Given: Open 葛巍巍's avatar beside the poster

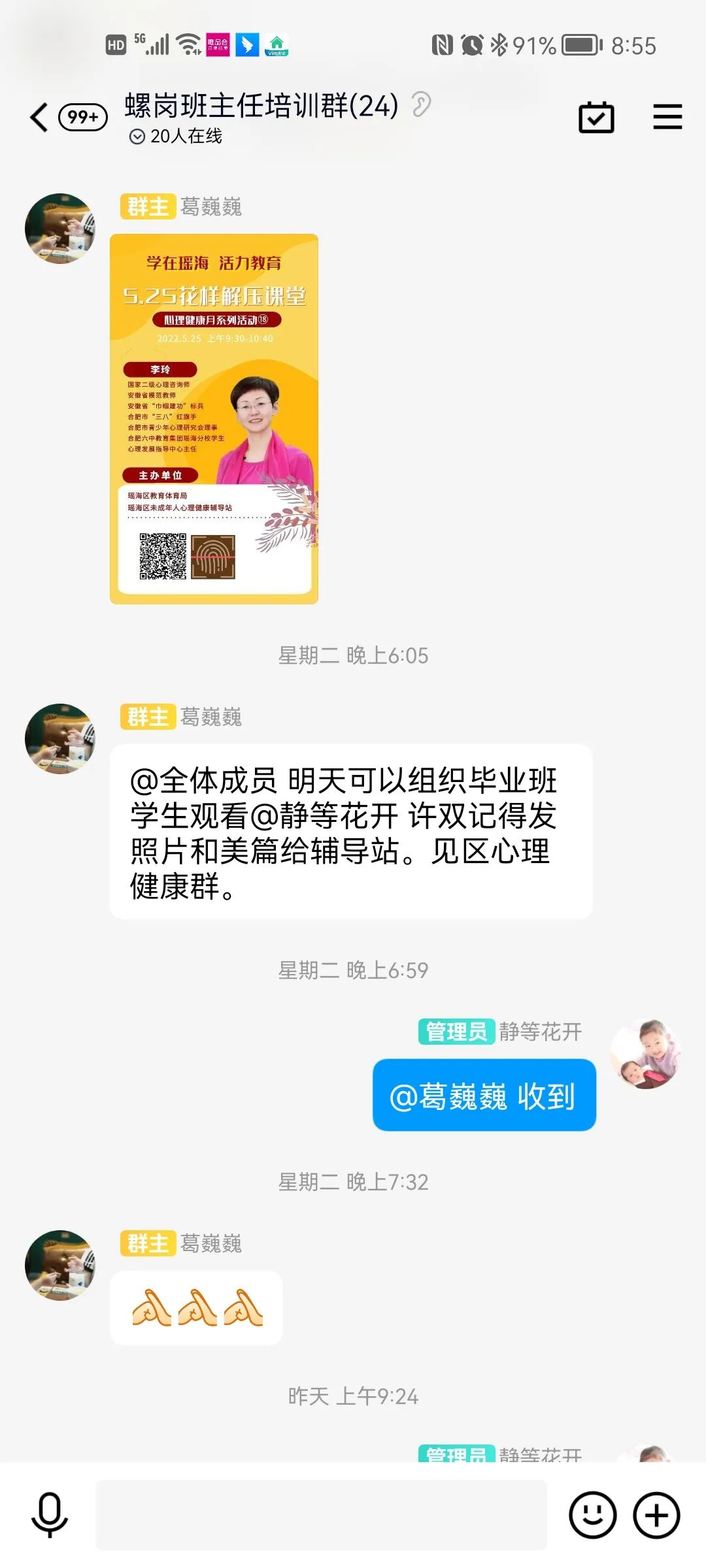Looking at the screenshot, I should point(60,229).
